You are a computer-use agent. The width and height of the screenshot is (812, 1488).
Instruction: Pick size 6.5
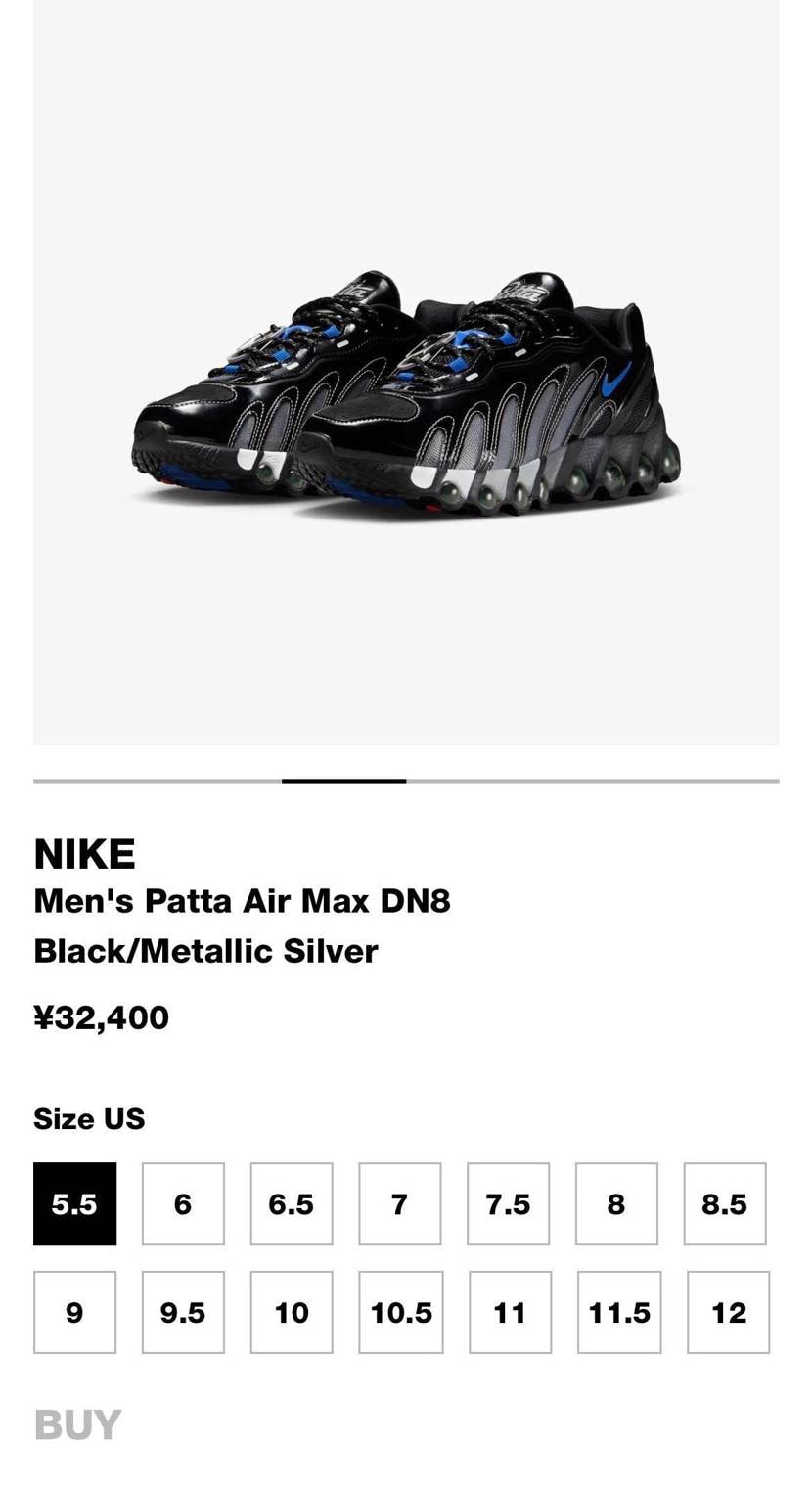click(x=292, y=1203)
